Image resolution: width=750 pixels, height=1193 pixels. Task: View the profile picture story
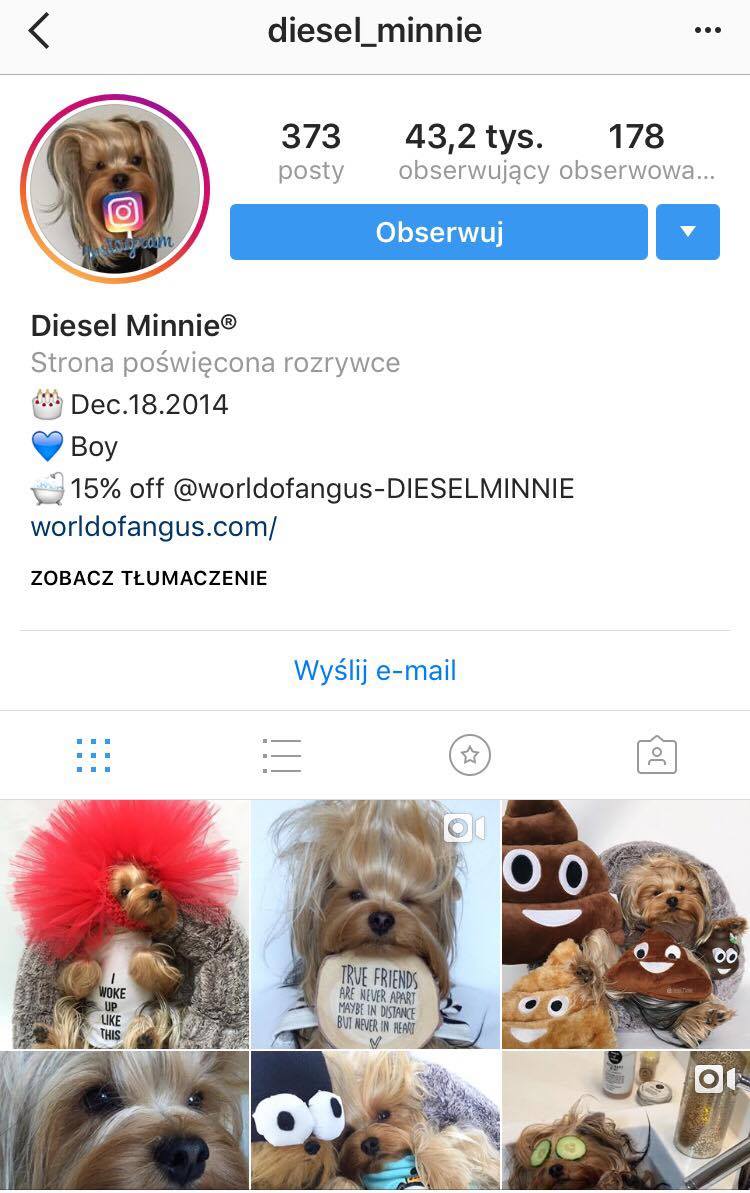119,189
